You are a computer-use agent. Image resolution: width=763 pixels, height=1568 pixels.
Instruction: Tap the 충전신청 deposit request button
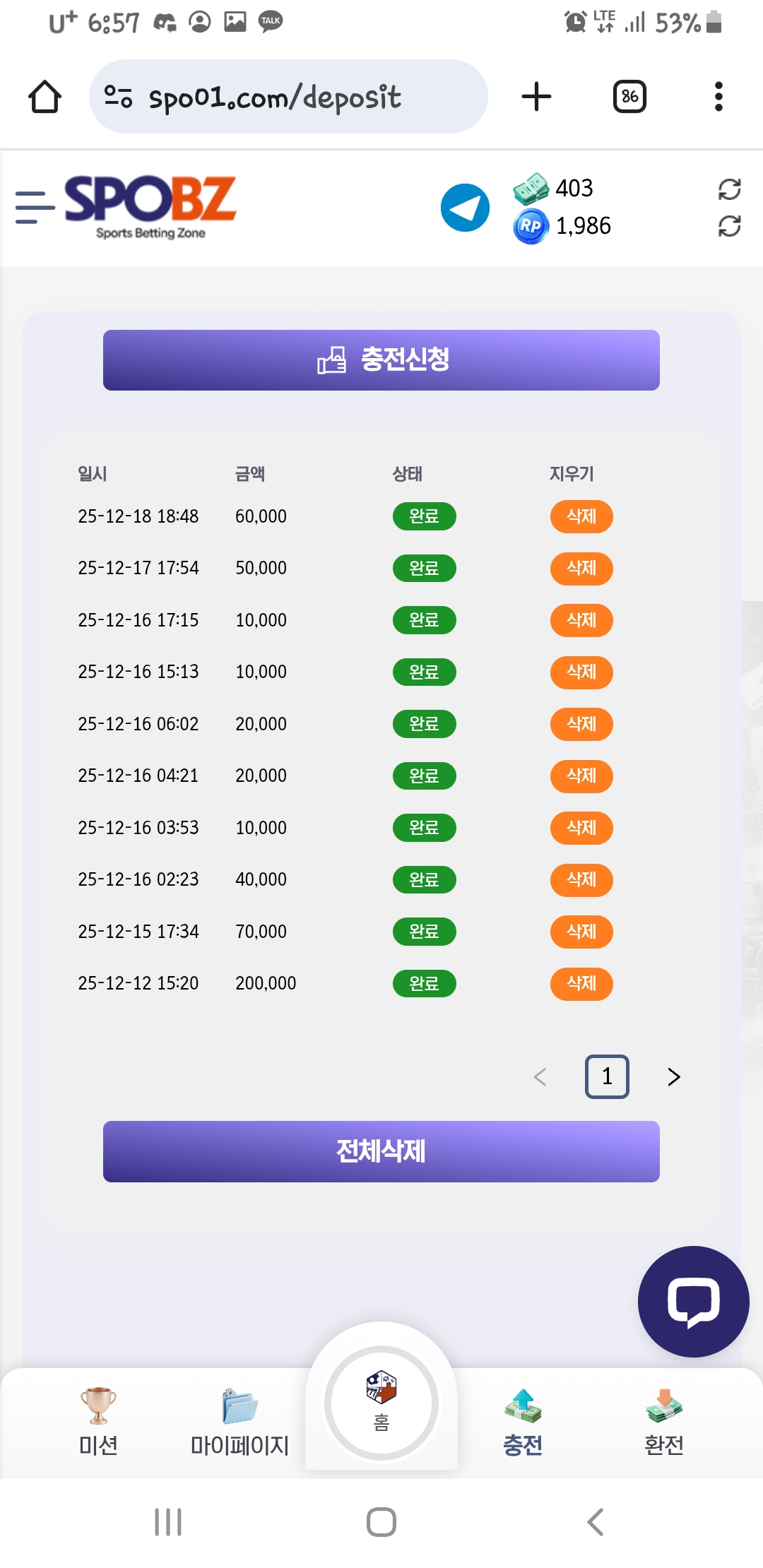381,360
